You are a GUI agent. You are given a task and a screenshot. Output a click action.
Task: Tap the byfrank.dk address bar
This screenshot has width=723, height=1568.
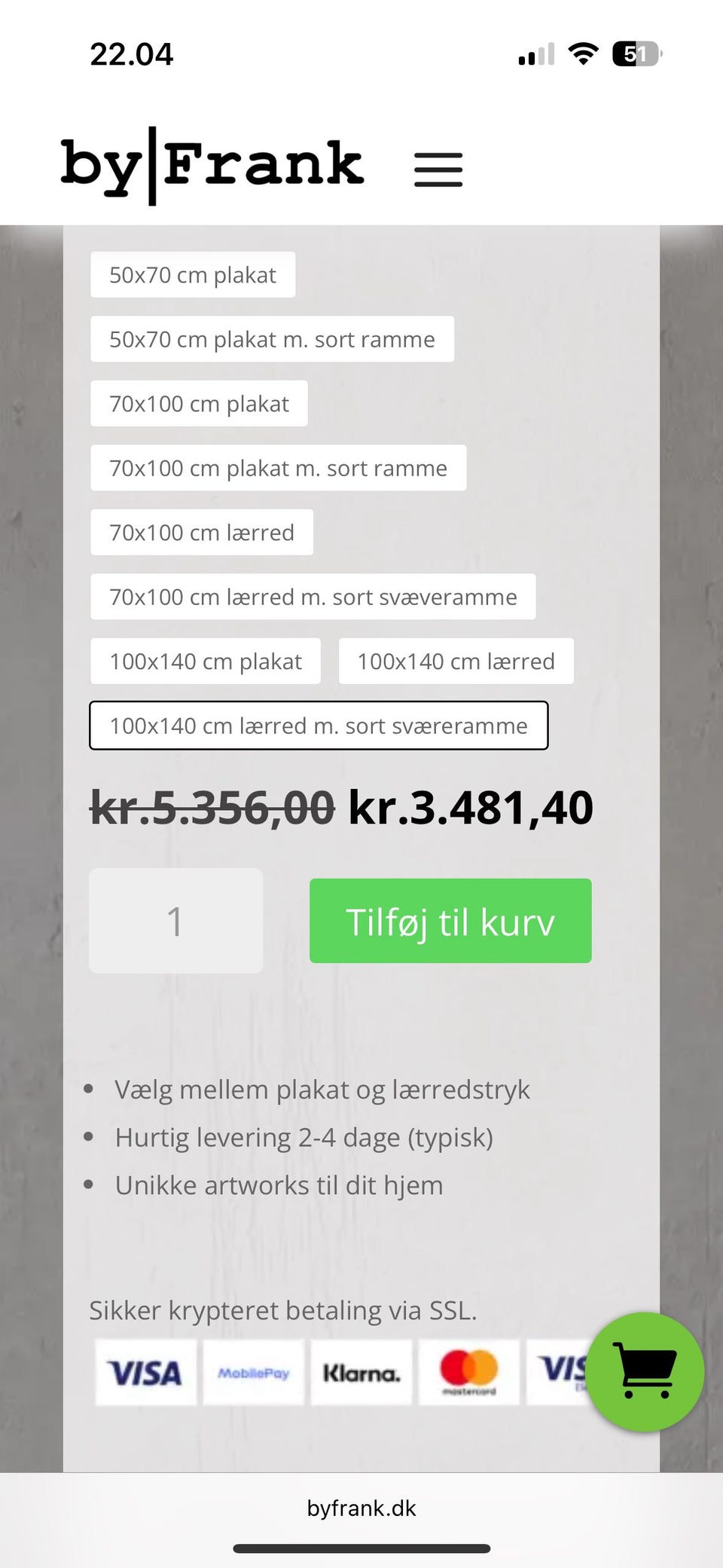(361, 1508)
